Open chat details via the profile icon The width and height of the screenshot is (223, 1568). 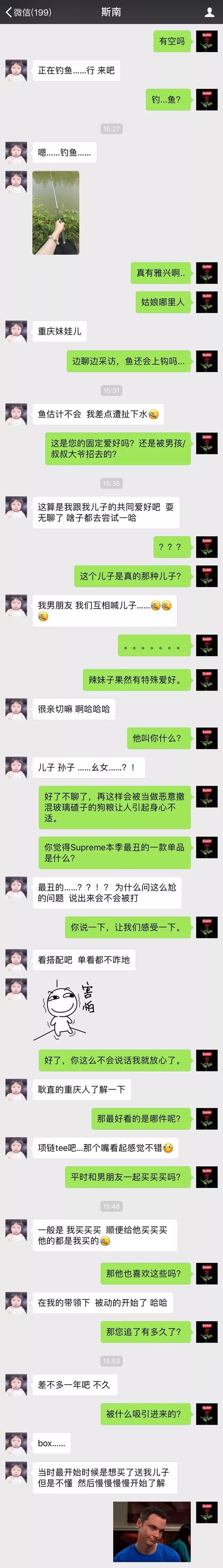210,12
